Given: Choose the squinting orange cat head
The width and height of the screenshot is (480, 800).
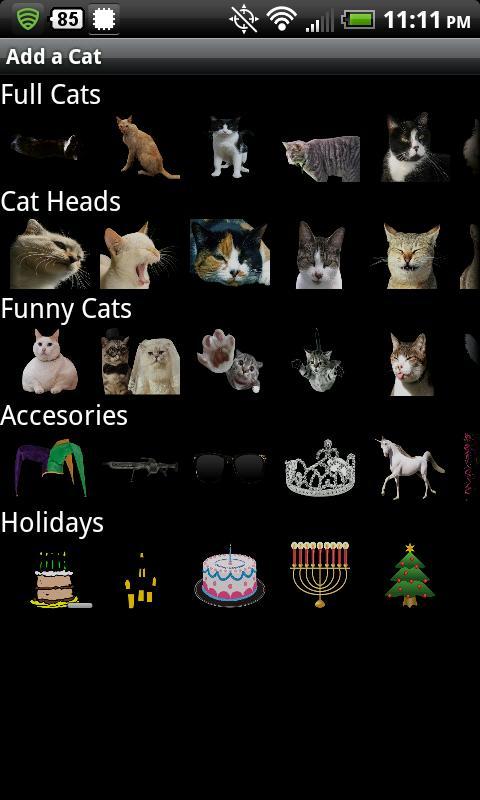Looking at the screenshot, I should coord(411,256).
